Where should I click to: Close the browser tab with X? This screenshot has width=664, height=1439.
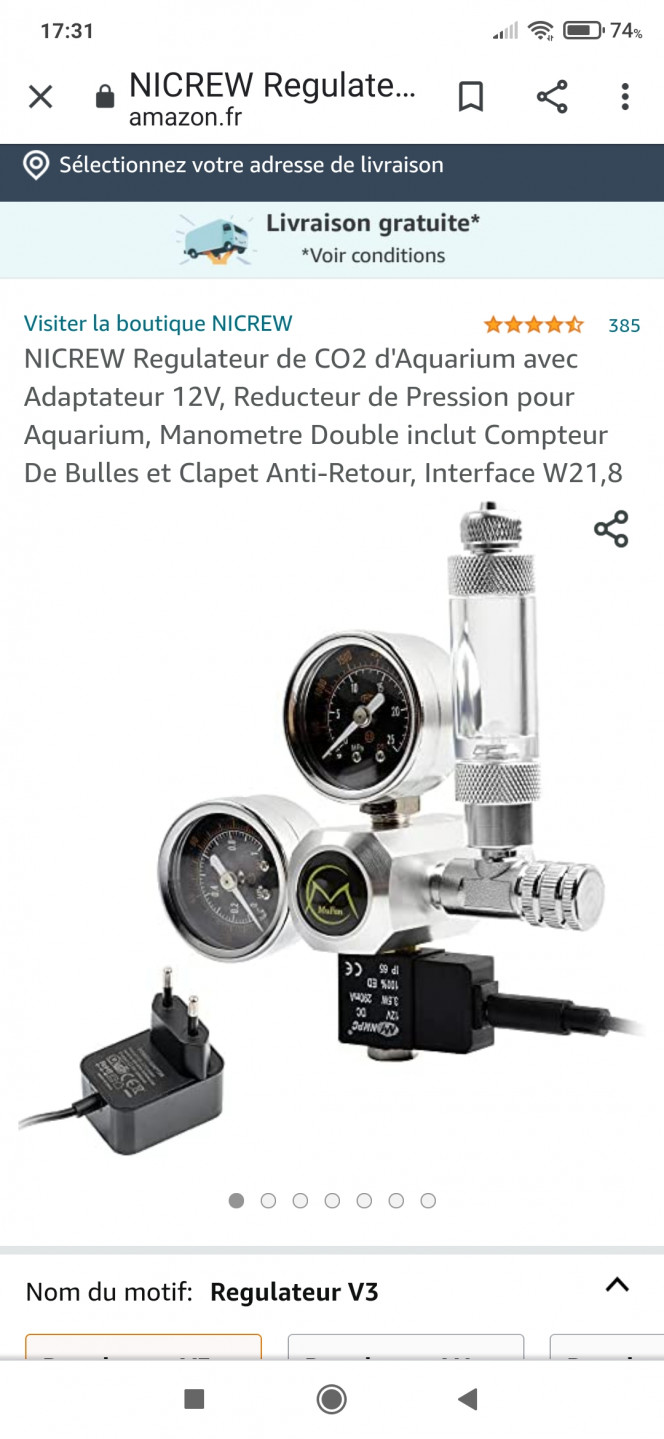point(40,97)
